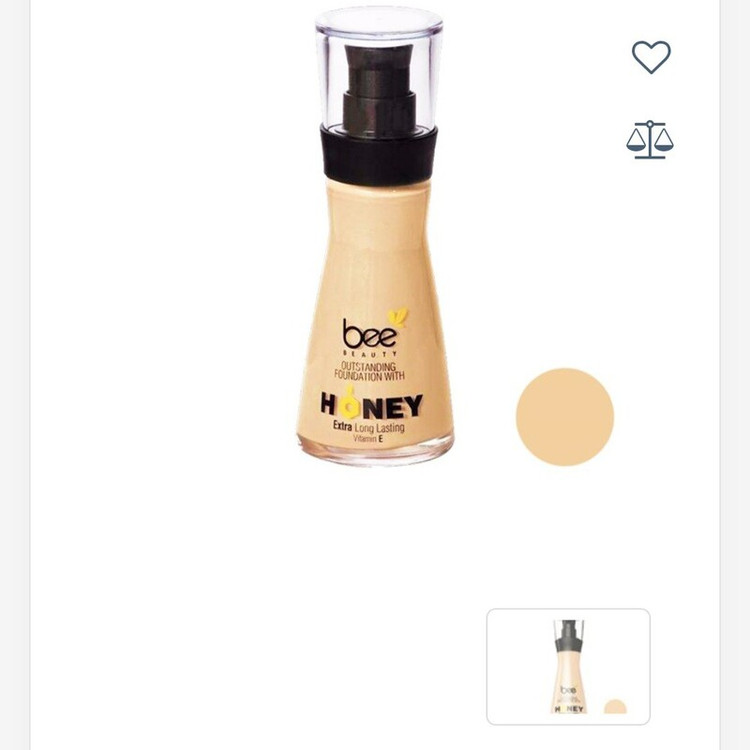This screenshot has width=750, height=750.
Task: Add product to comparison via scales icon
Action: 650,140
